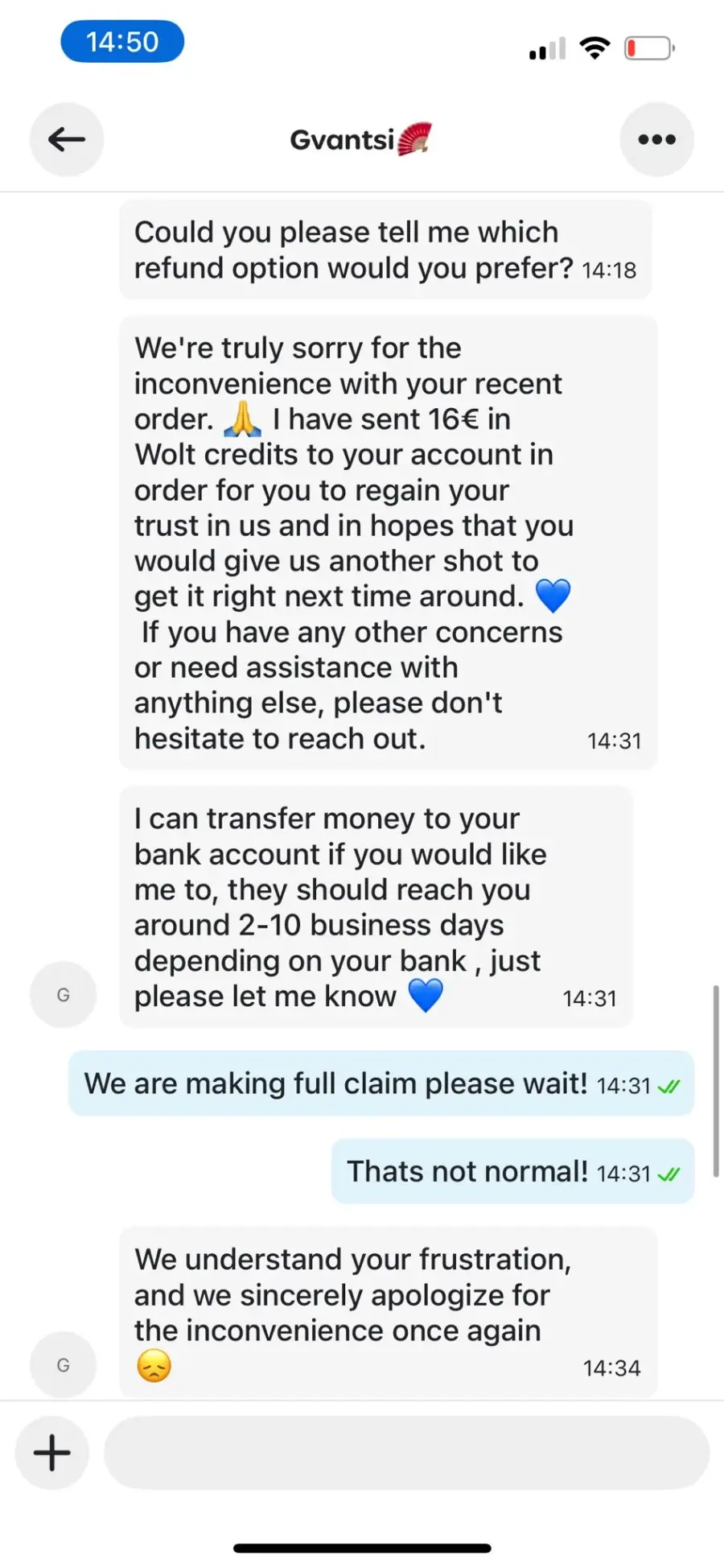Screen dimensions: 724x1568
Task: Tap the plus button to add attachment
Action: [52, 1453]
